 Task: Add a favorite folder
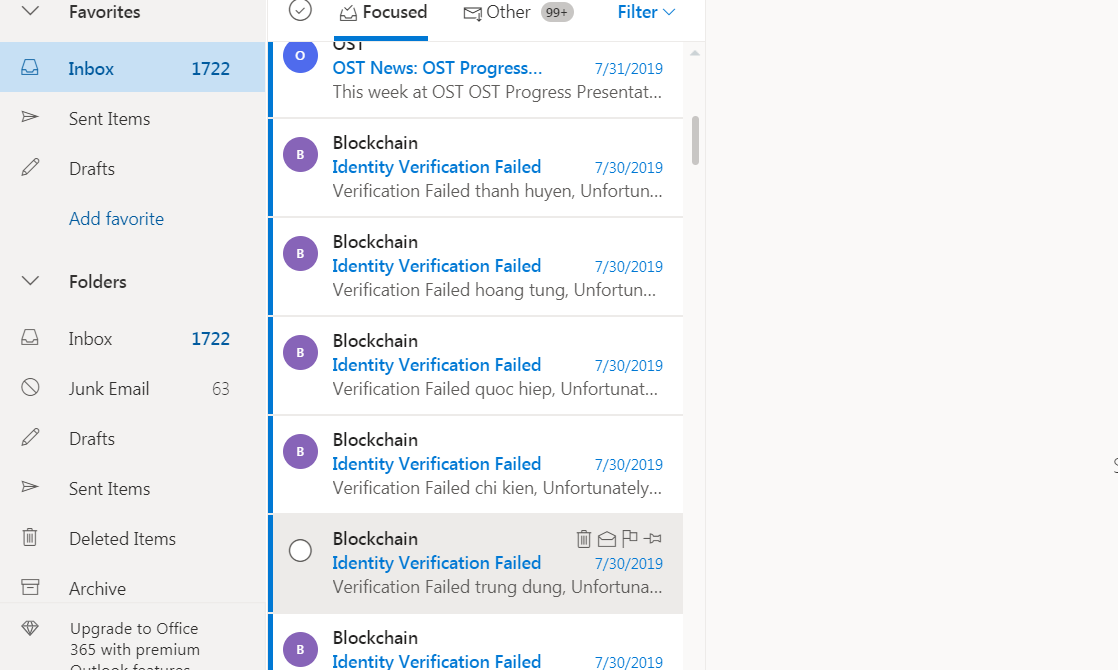[x=116, y=219]
